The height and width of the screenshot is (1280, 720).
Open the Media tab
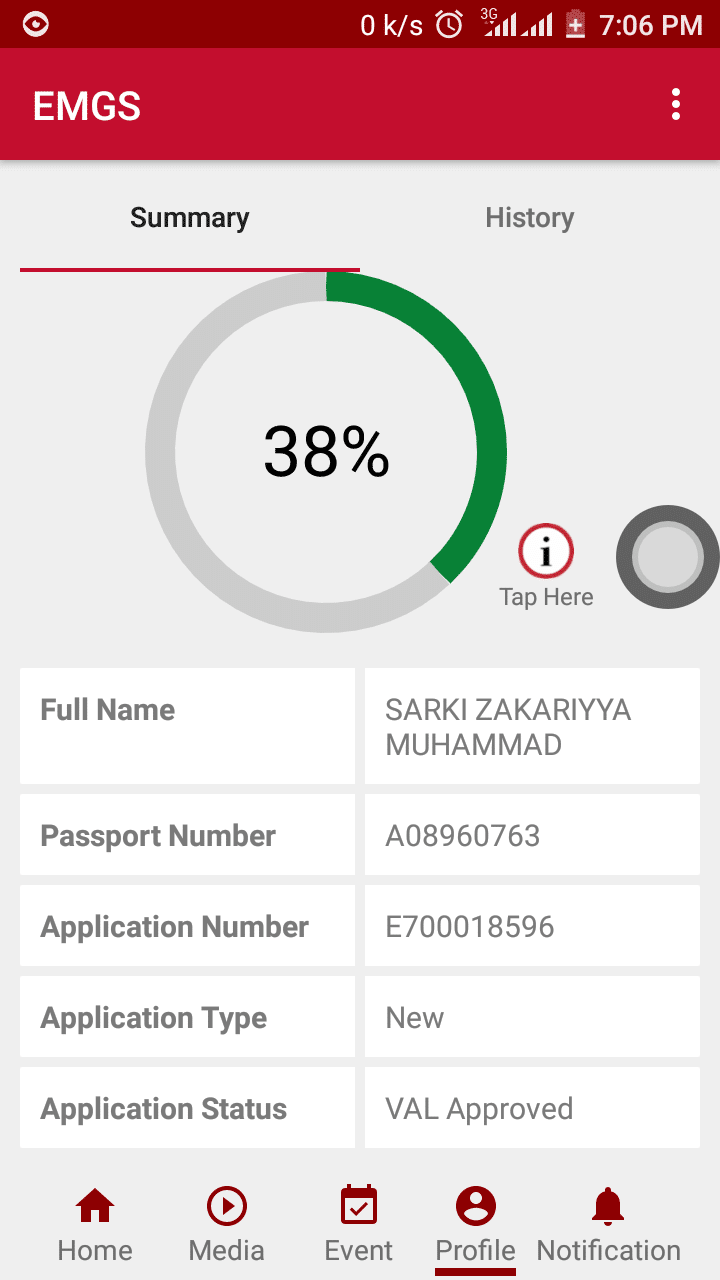coord(227,1225)
